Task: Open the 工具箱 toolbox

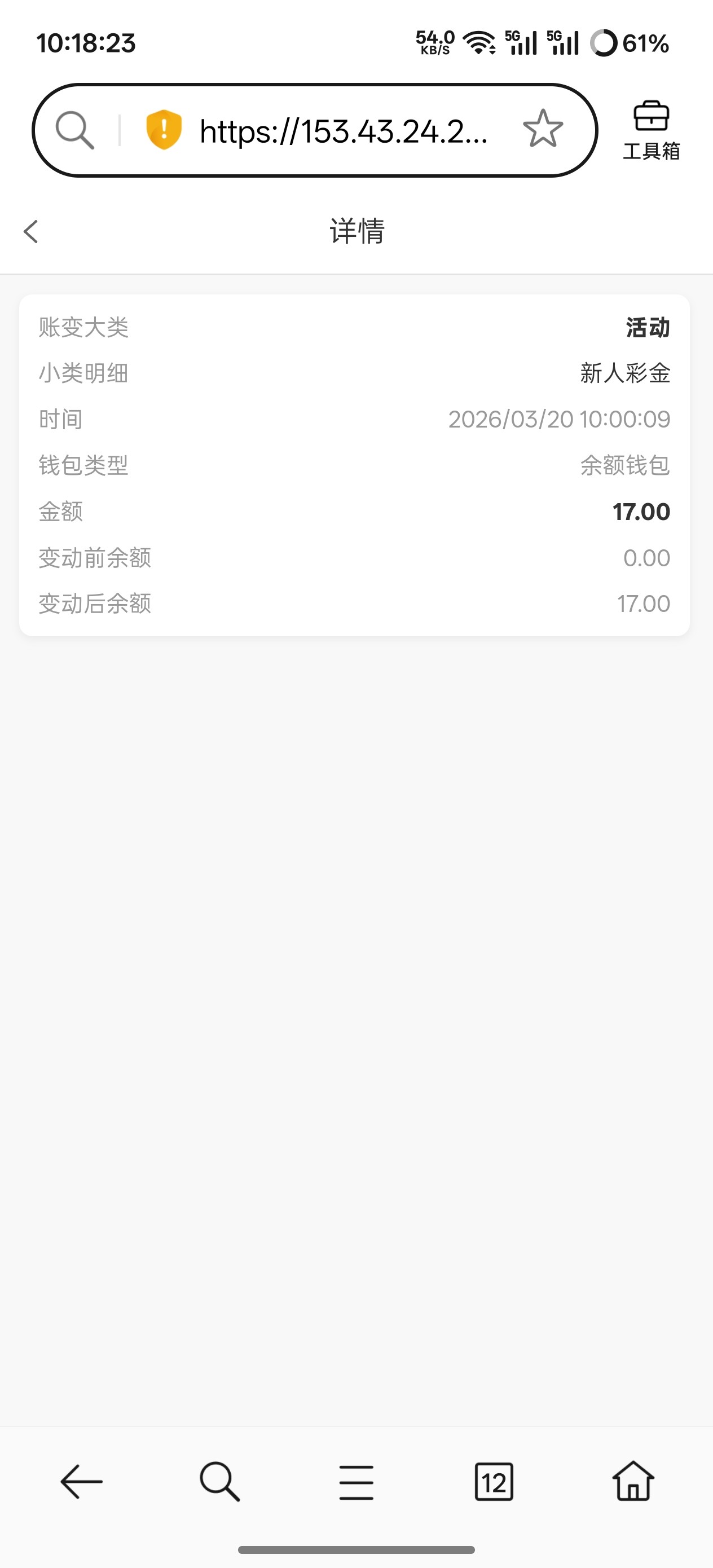Action: click(x=651, y=130)
